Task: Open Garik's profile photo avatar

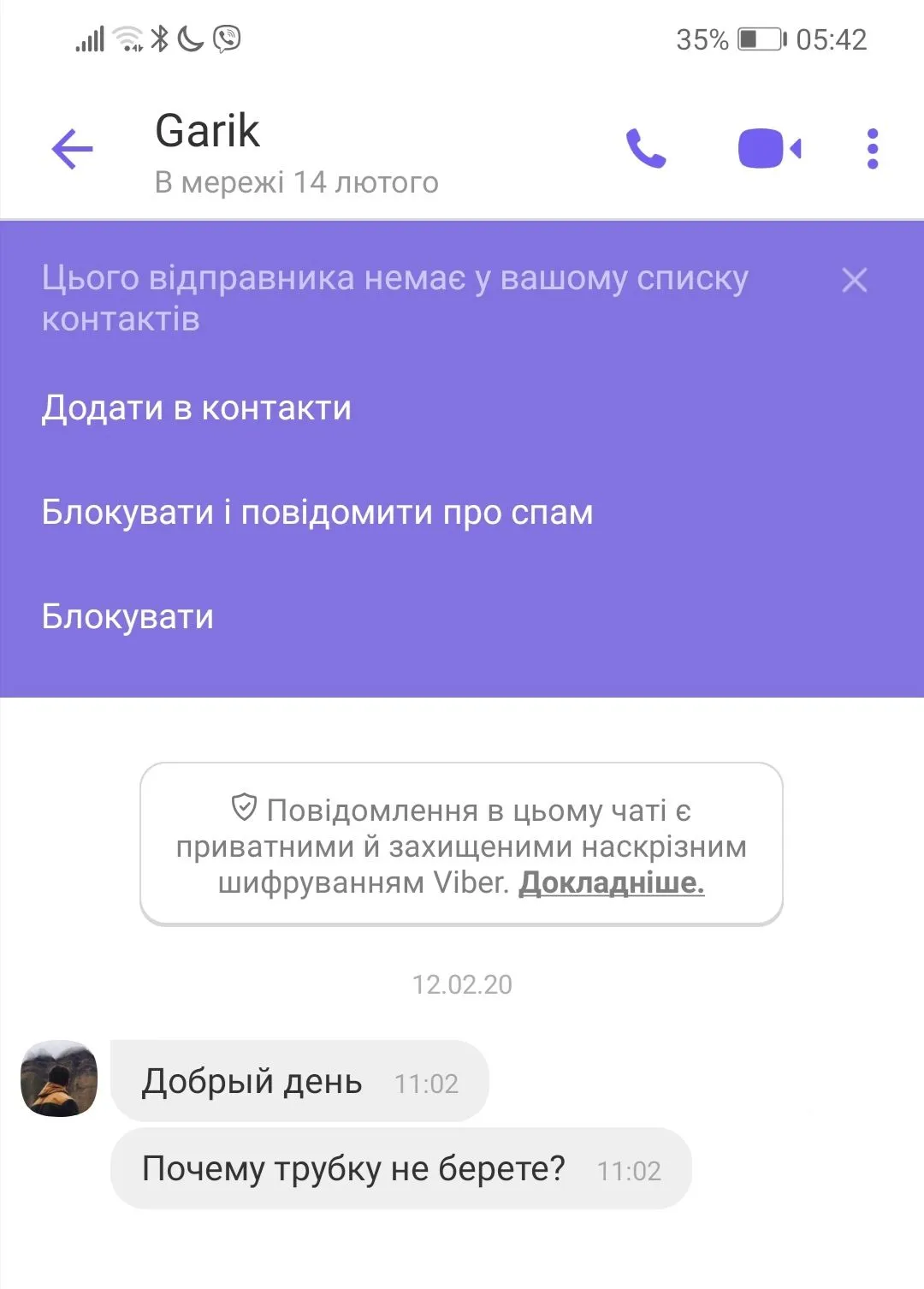Action: pos(59,1078)
